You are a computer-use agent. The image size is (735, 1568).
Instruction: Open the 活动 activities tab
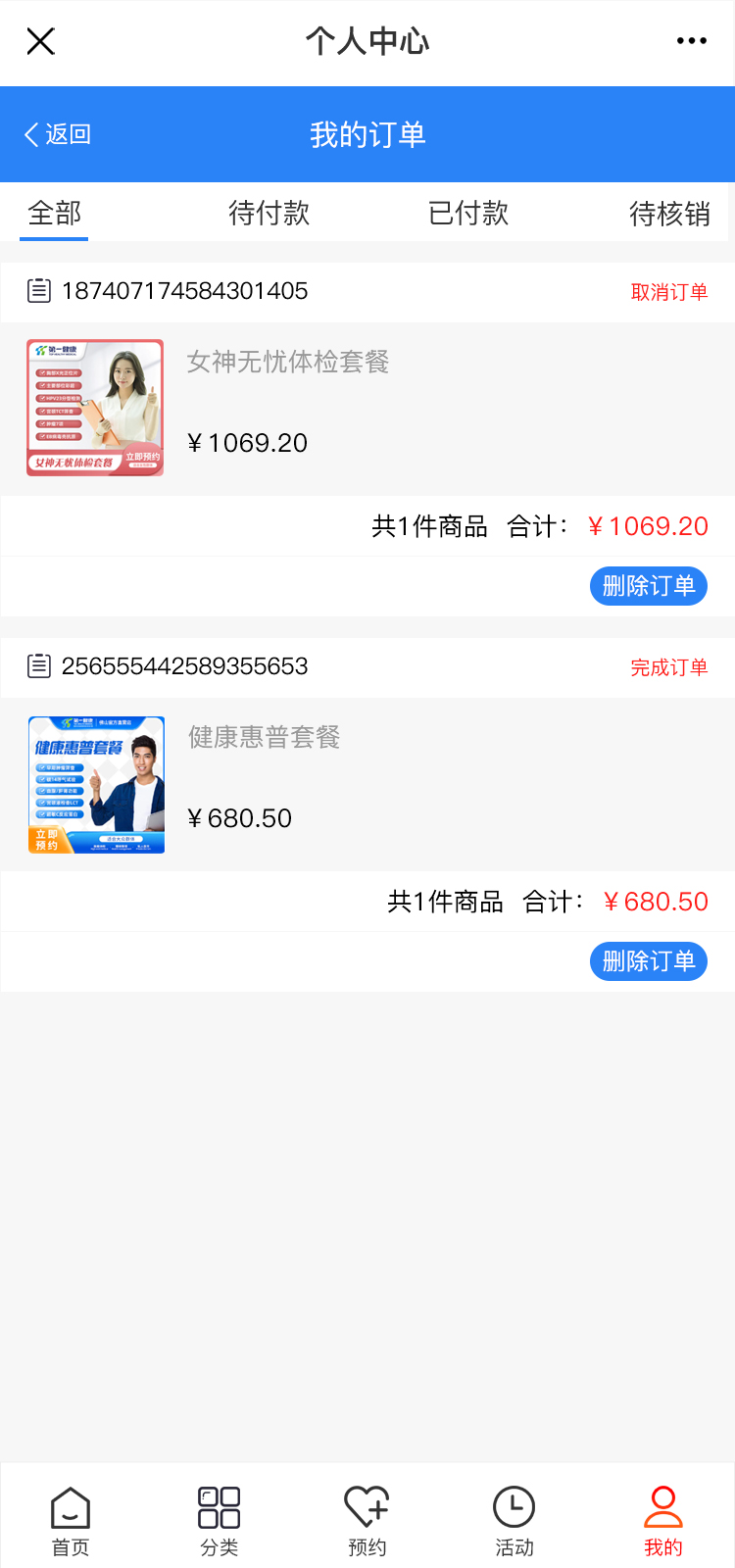click(514, 1520)
